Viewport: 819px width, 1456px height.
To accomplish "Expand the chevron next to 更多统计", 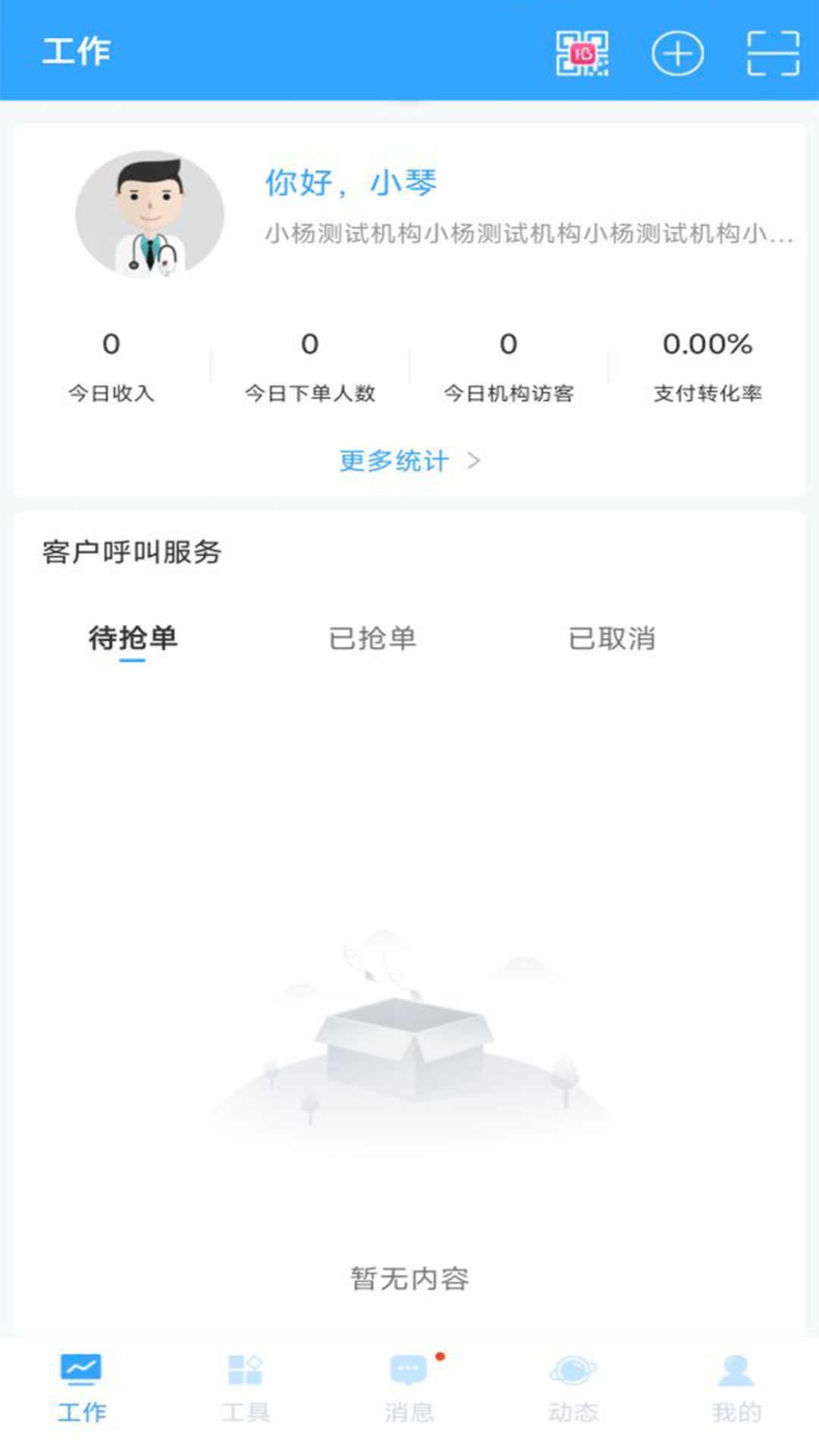I will [476, 461].
